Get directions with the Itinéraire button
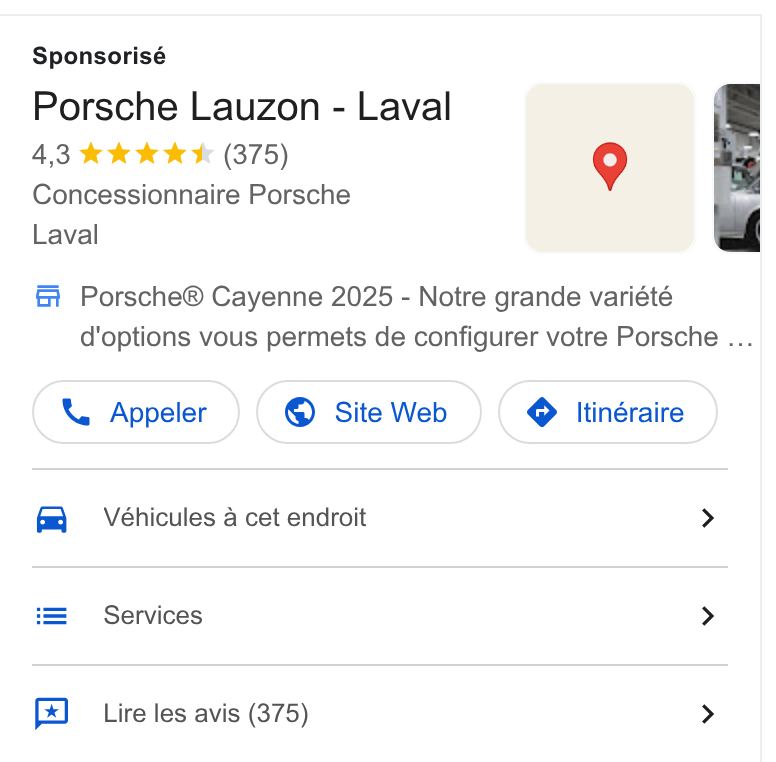Screen dimensions: 776x762 click(x=608, y=412)
